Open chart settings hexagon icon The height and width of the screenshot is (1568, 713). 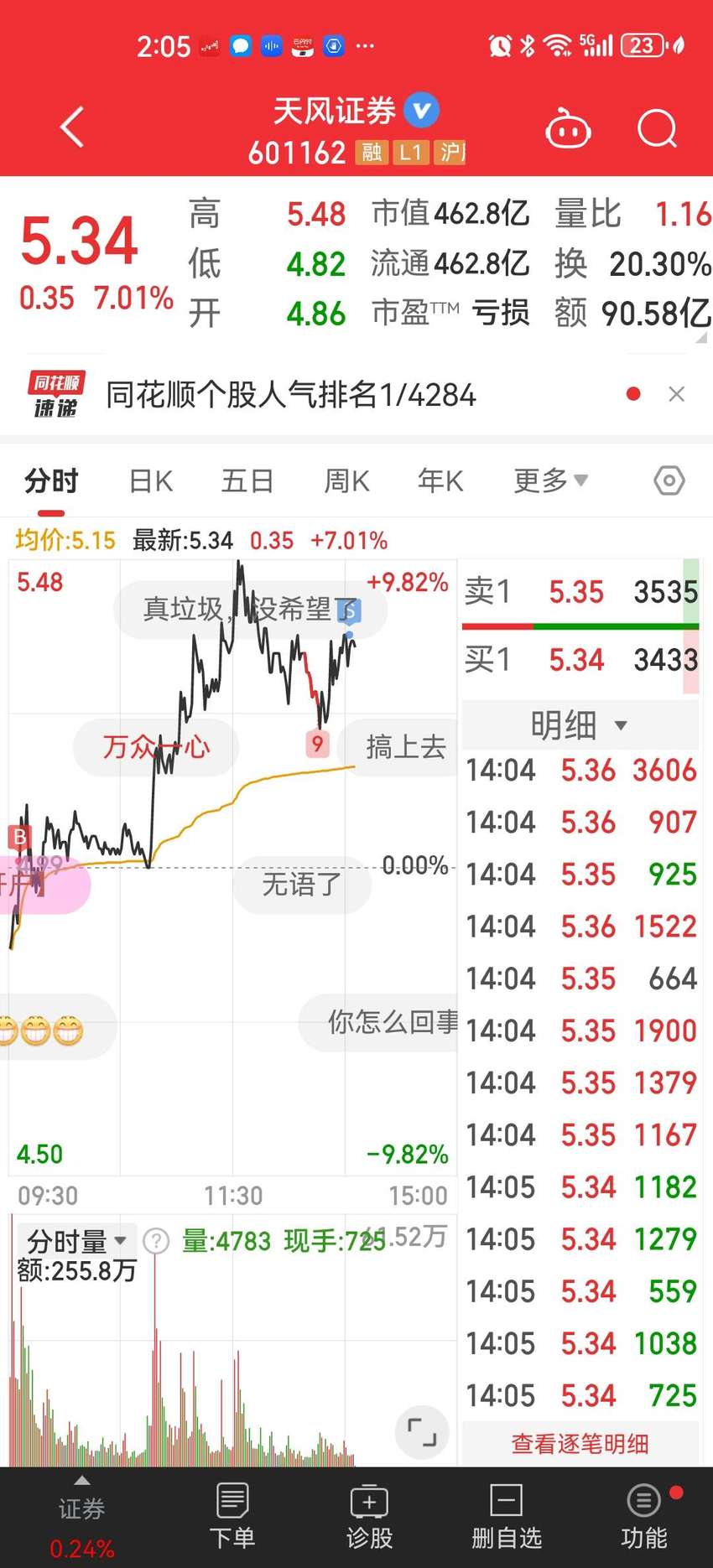pos(669,480)
